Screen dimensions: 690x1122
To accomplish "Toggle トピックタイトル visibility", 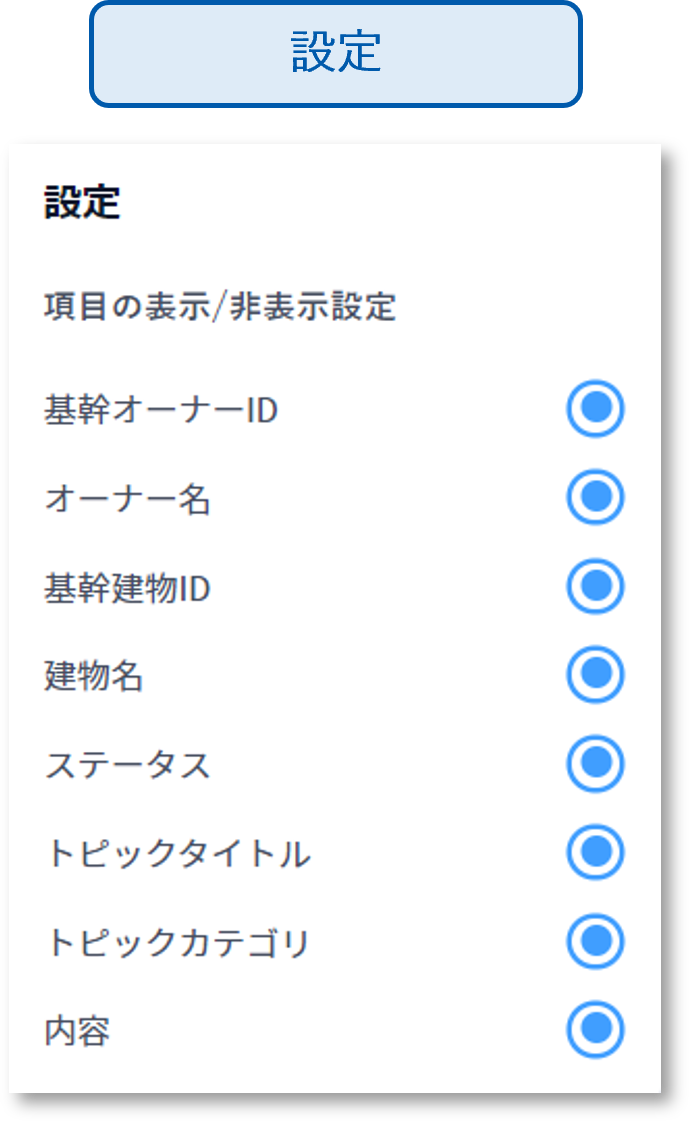I will click(x=595, y=853).
